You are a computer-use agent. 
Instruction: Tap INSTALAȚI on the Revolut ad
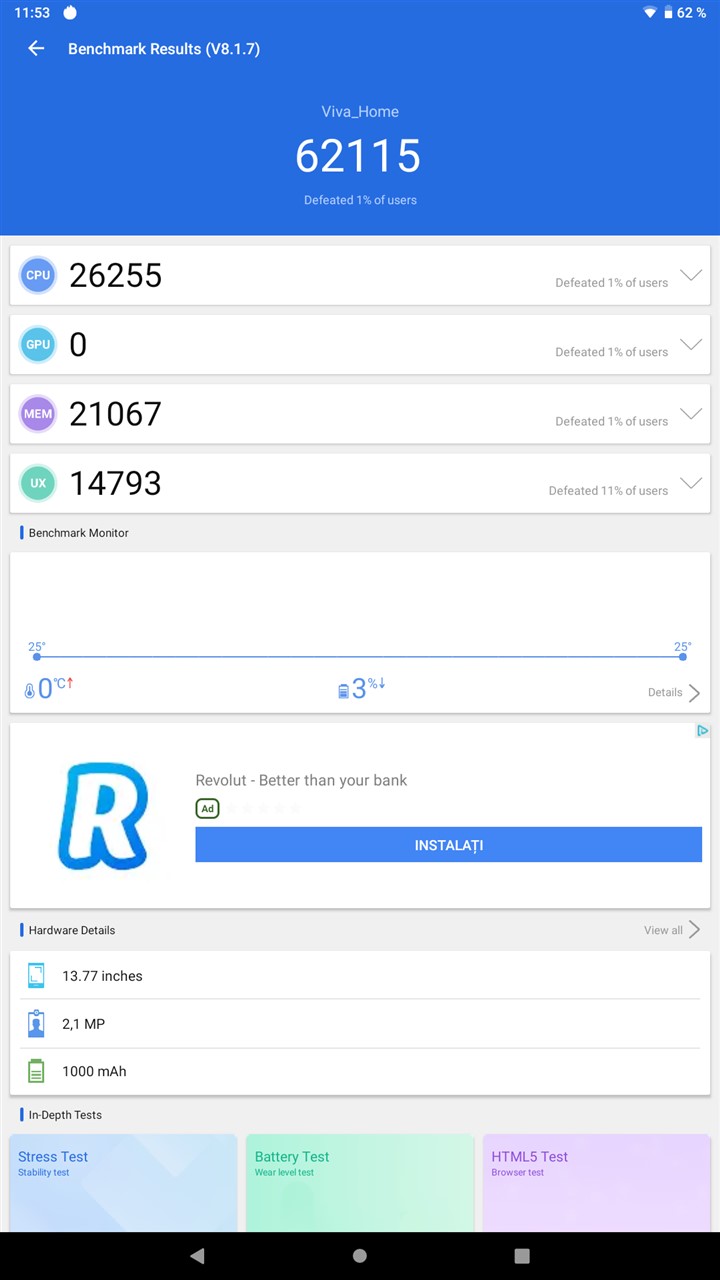click(448, 845)
